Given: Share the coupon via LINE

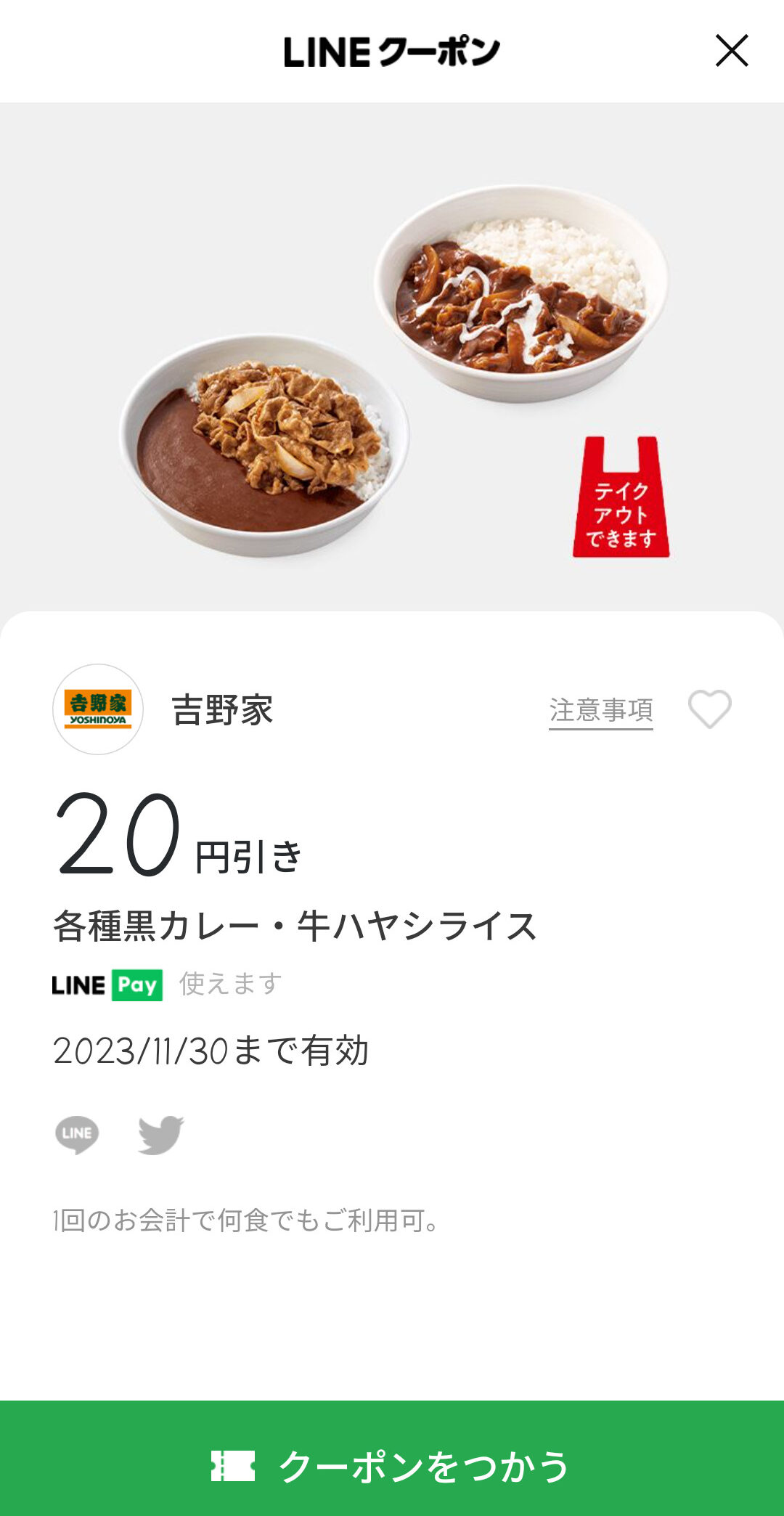Looking at the screenshot, I should (77, 1134).
